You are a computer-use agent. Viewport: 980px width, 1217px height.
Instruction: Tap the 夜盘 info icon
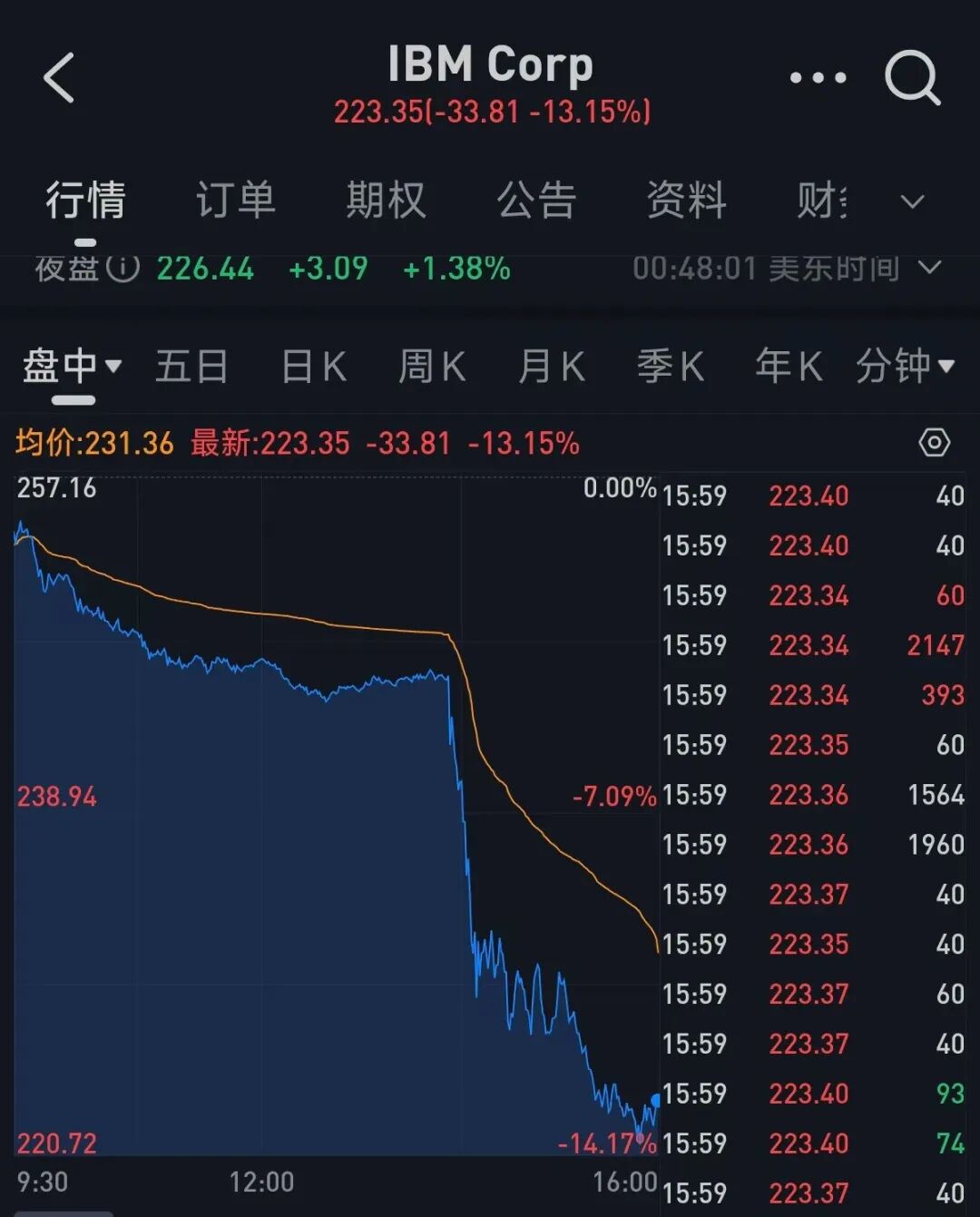pyautogui.click(x=122, y=268)
